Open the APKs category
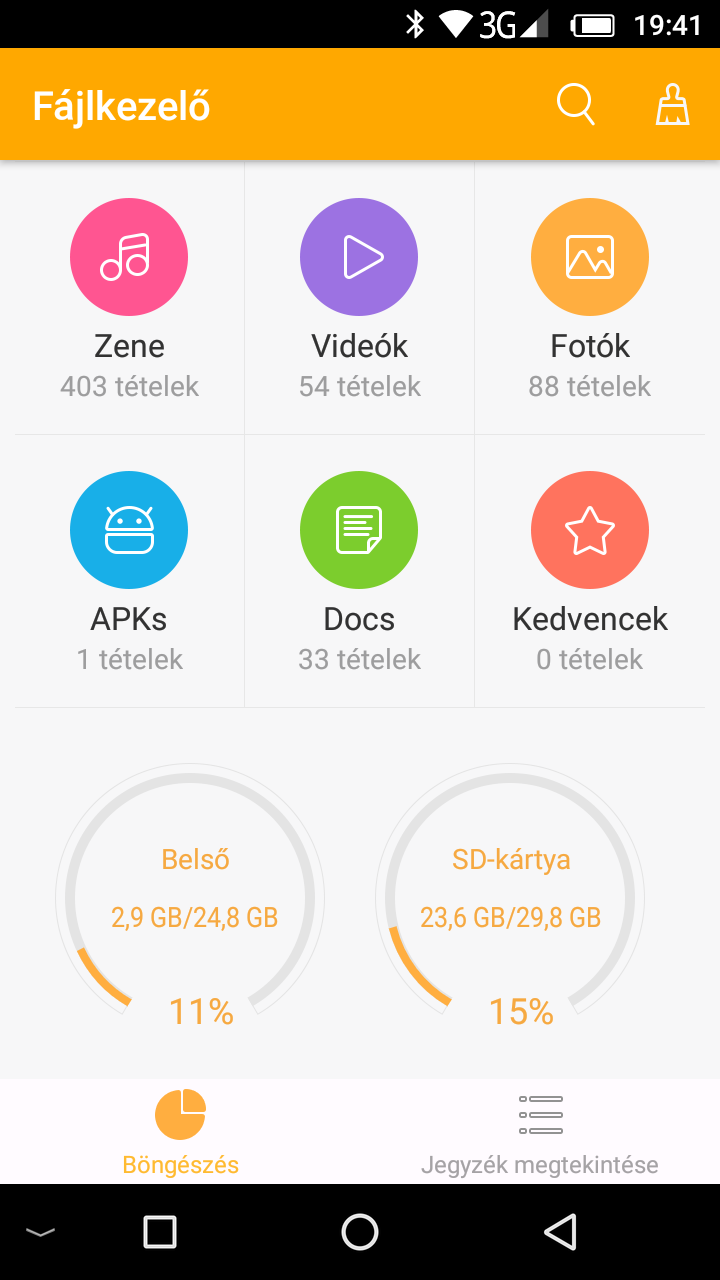 (129, 571)
